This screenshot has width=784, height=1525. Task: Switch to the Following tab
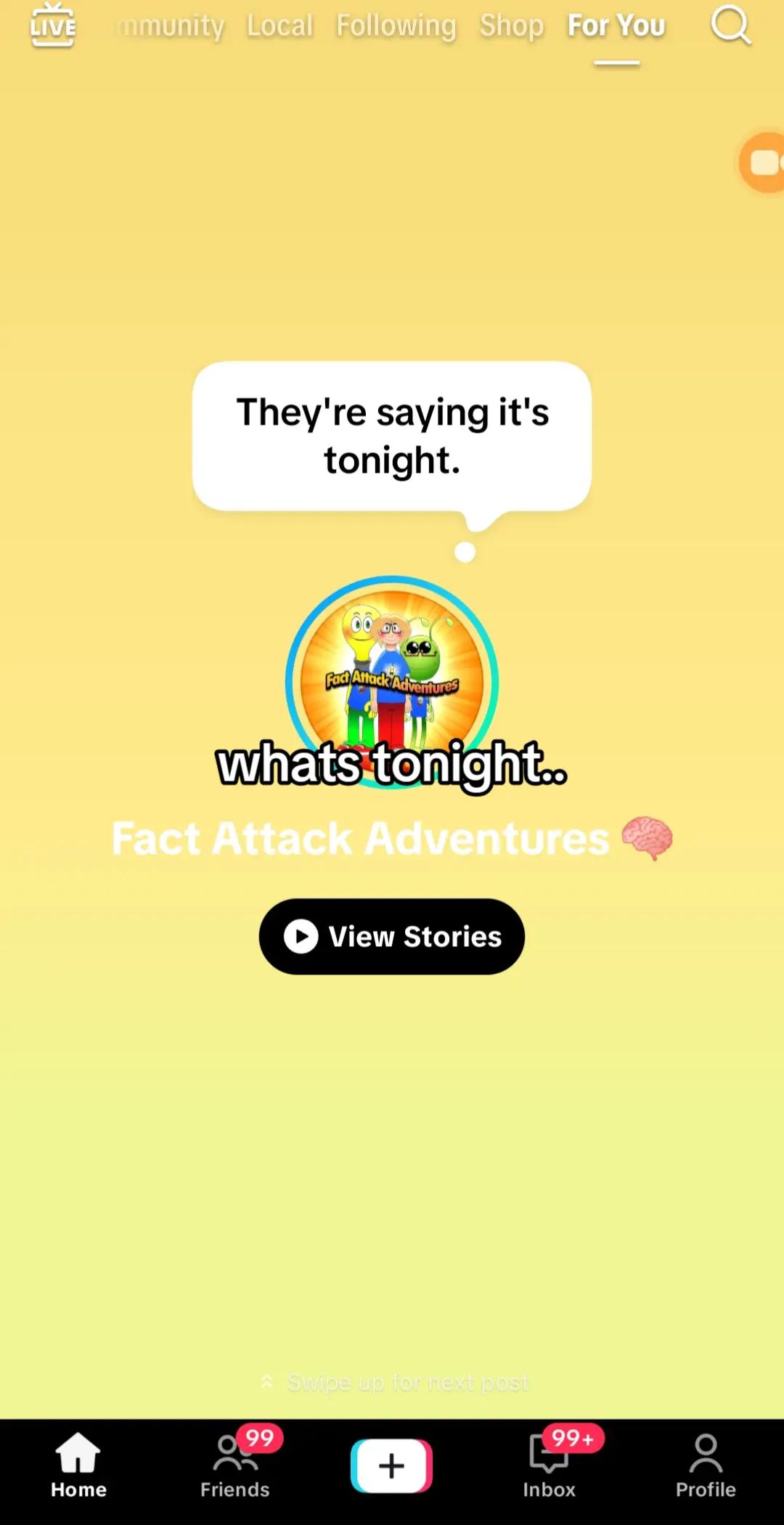396,25
